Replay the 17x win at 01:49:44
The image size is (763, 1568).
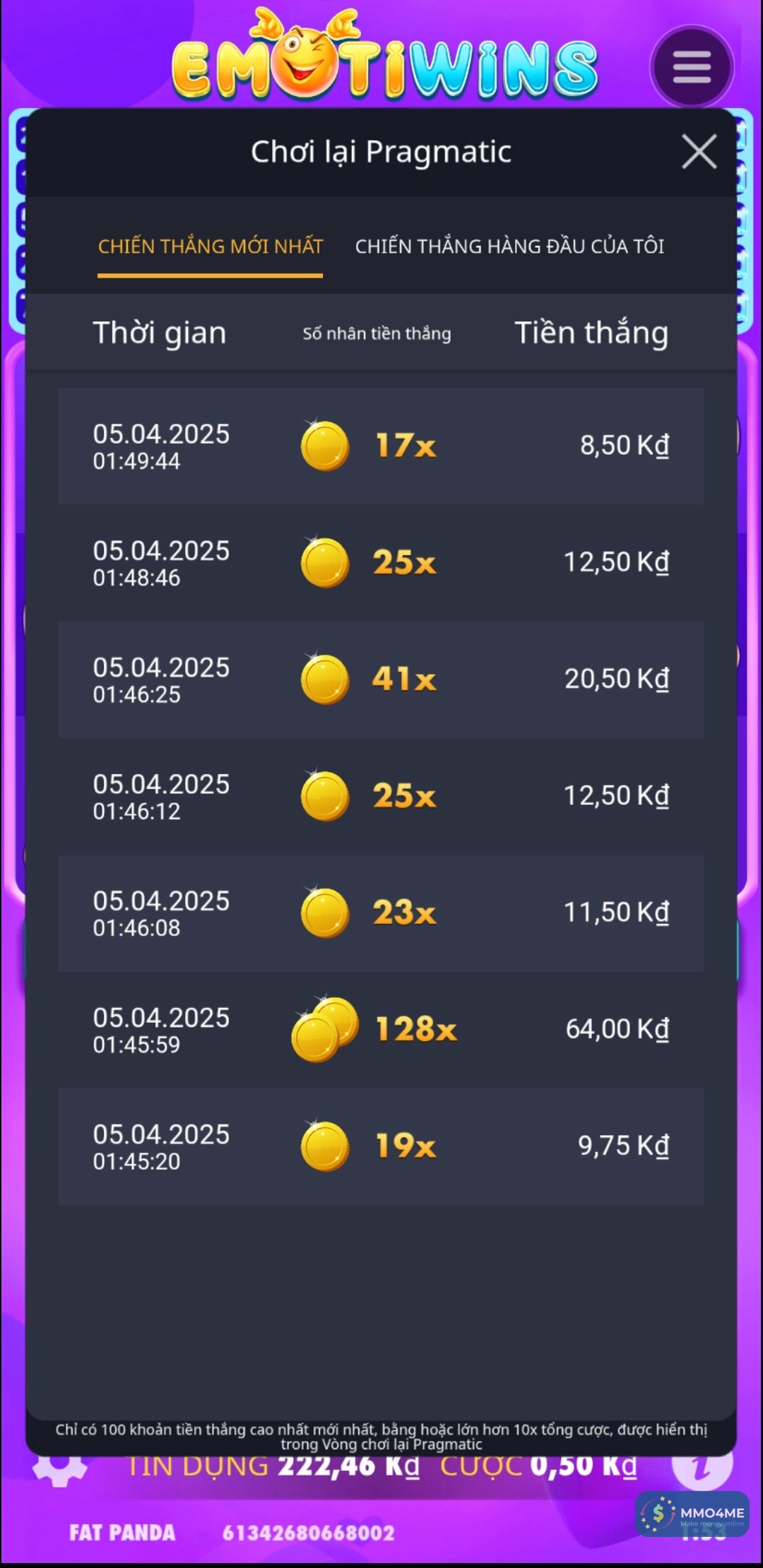[x=381, y=446]
